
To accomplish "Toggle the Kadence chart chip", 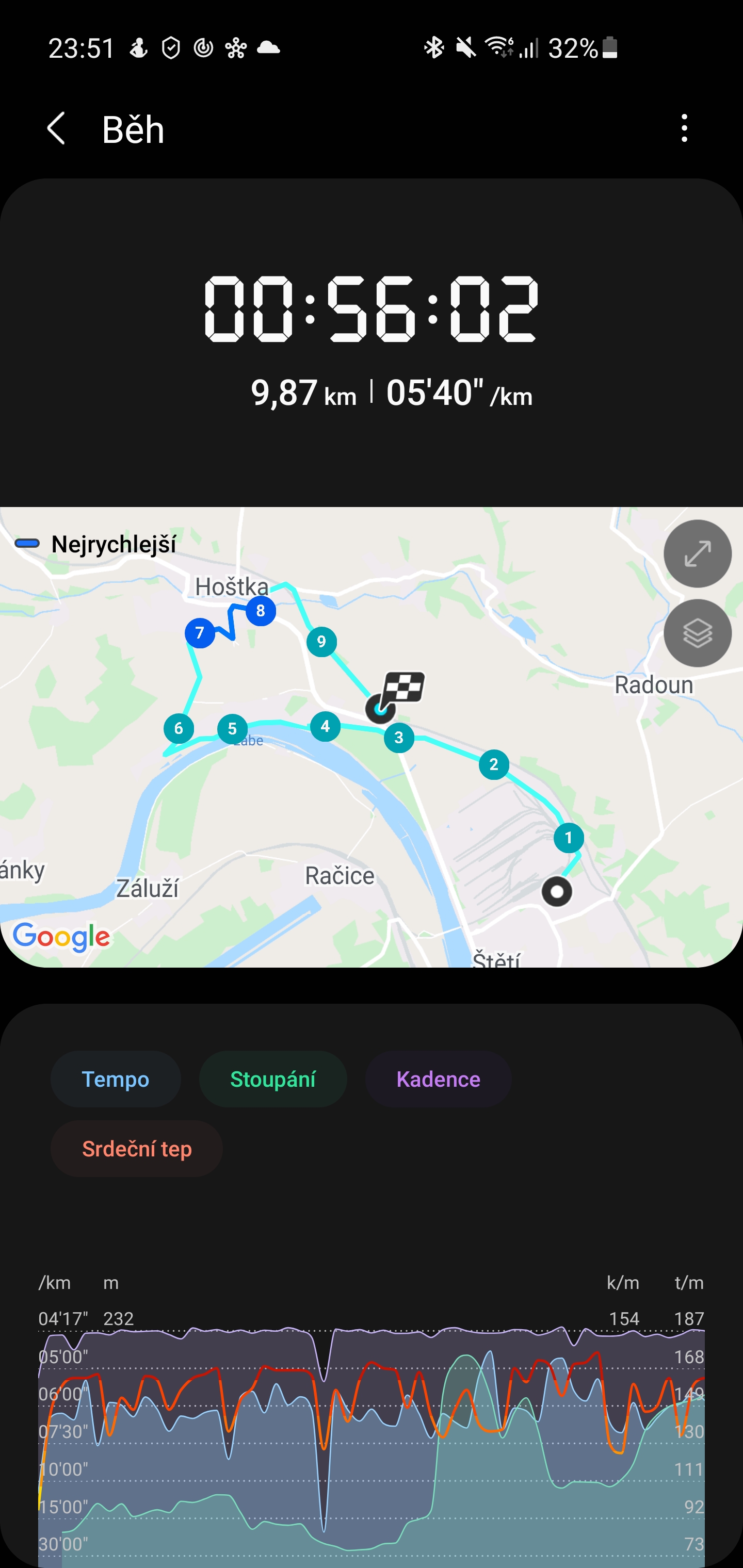I will [438, 1079].
